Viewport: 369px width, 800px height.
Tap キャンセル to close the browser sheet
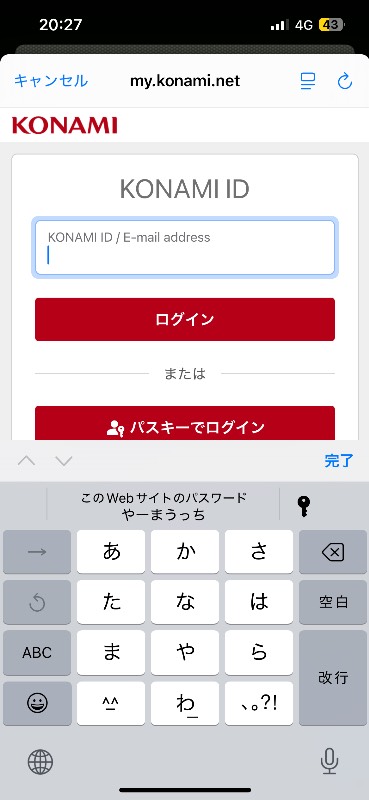(x=51, y=81)
